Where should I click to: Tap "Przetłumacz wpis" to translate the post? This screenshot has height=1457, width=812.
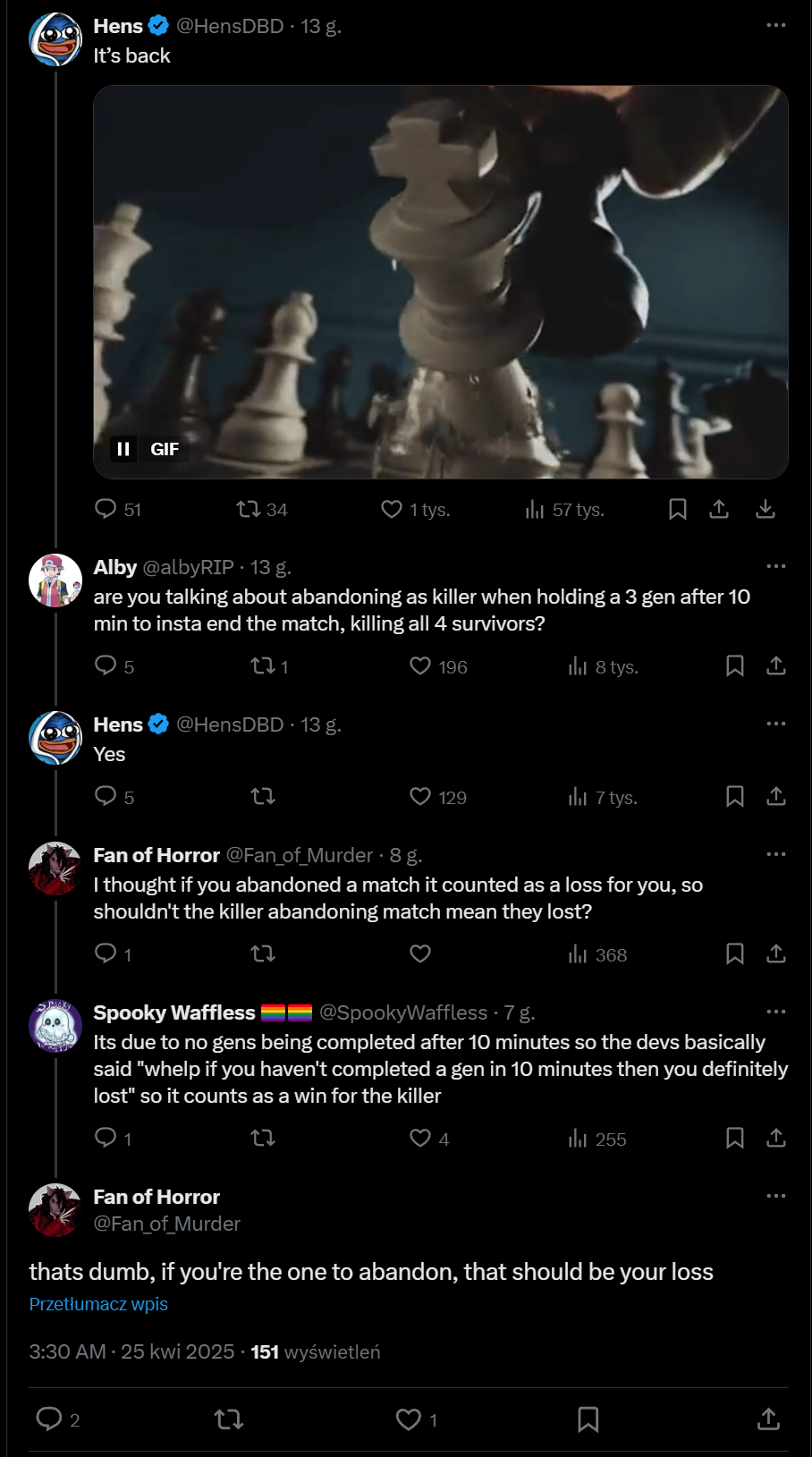click(x=98, y=1304)
